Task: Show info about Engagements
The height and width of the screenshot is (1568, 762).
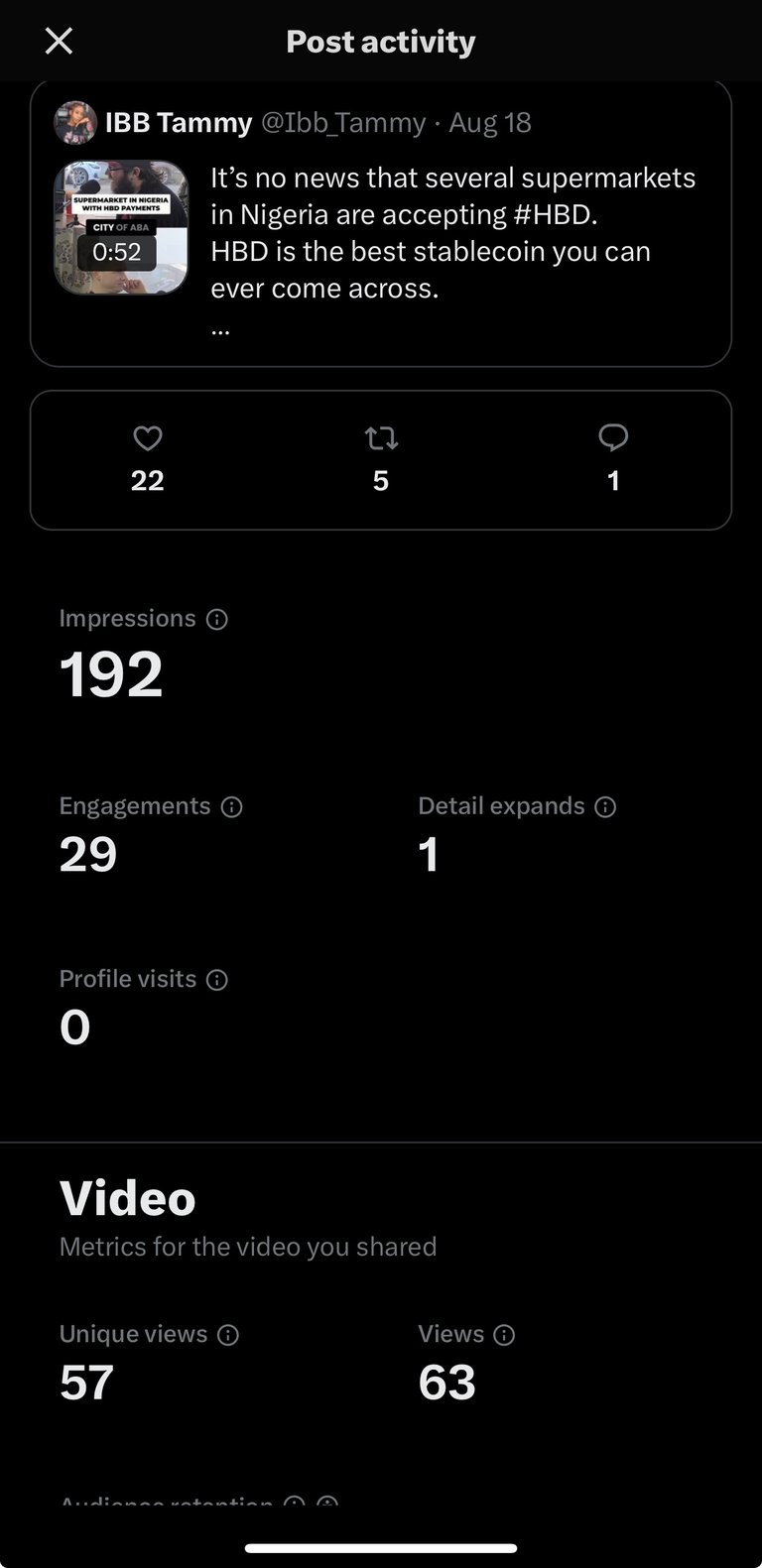Action: coord(232,807)
